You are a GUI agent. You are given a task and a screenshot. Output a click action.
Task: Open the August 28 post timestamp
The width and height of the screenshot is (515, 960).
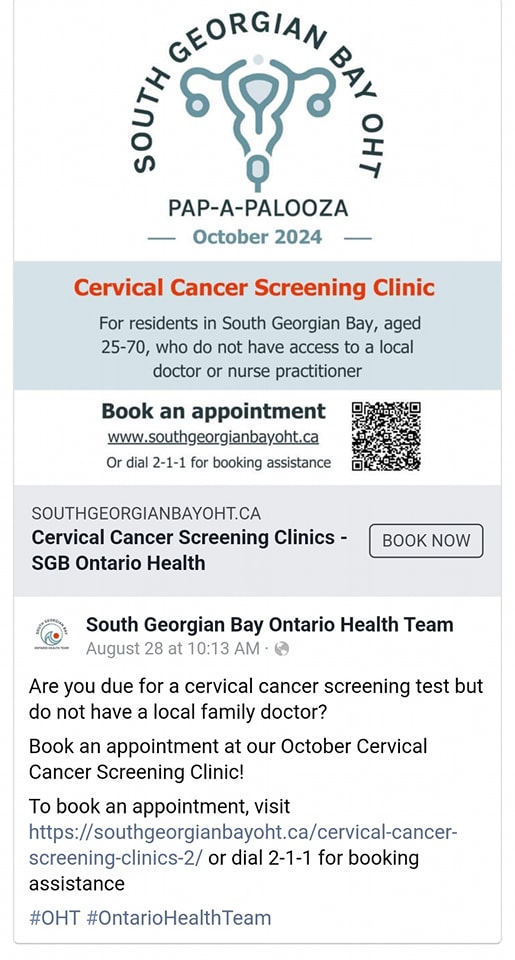[173, 648]
